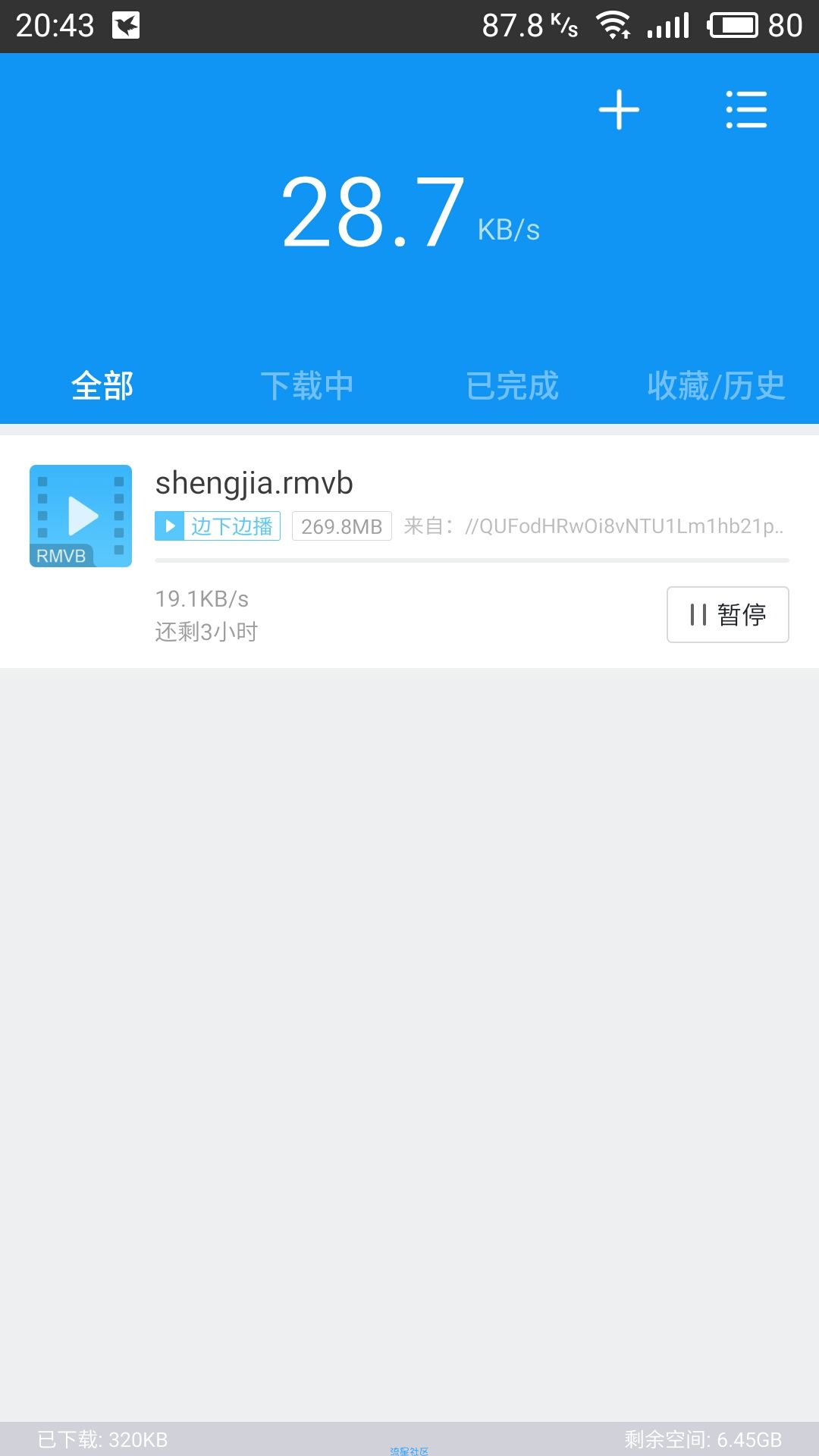Tap 边下边播 to play while downloading

218,526
